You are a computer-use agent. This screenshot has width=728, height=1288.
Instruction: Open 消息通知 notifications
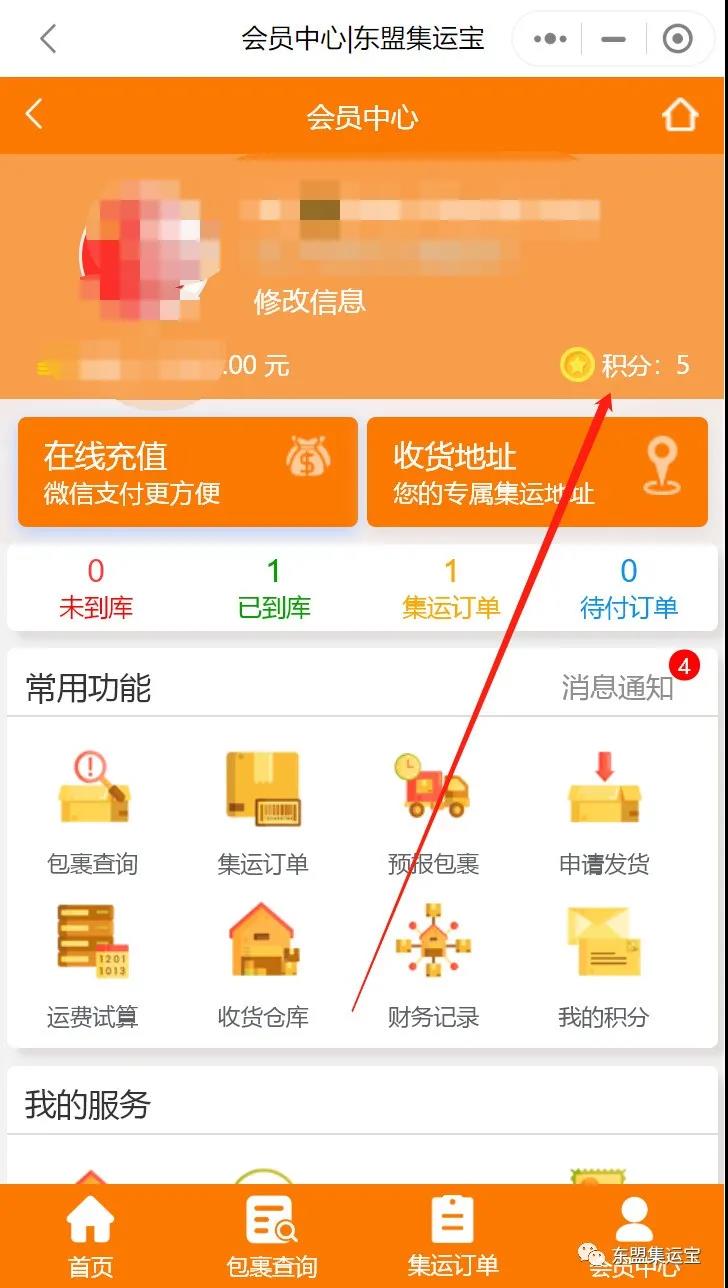(617, 688)
